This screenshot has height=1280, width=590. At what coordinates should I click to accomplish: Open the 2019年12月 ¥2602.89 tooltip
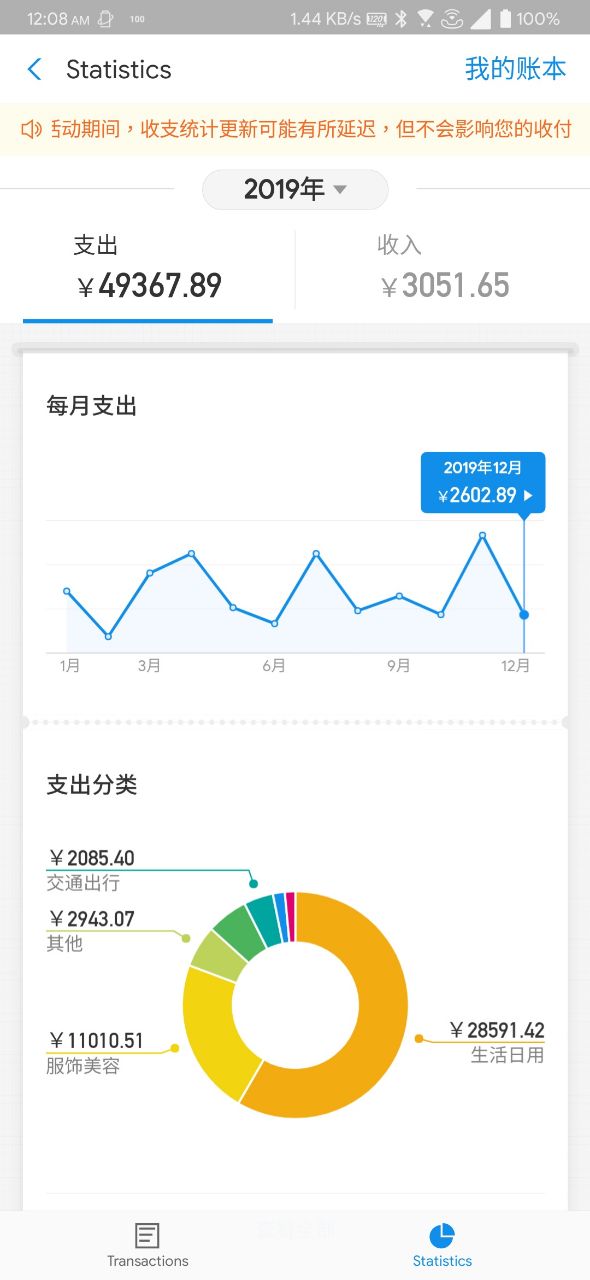[x=483, y=482]
